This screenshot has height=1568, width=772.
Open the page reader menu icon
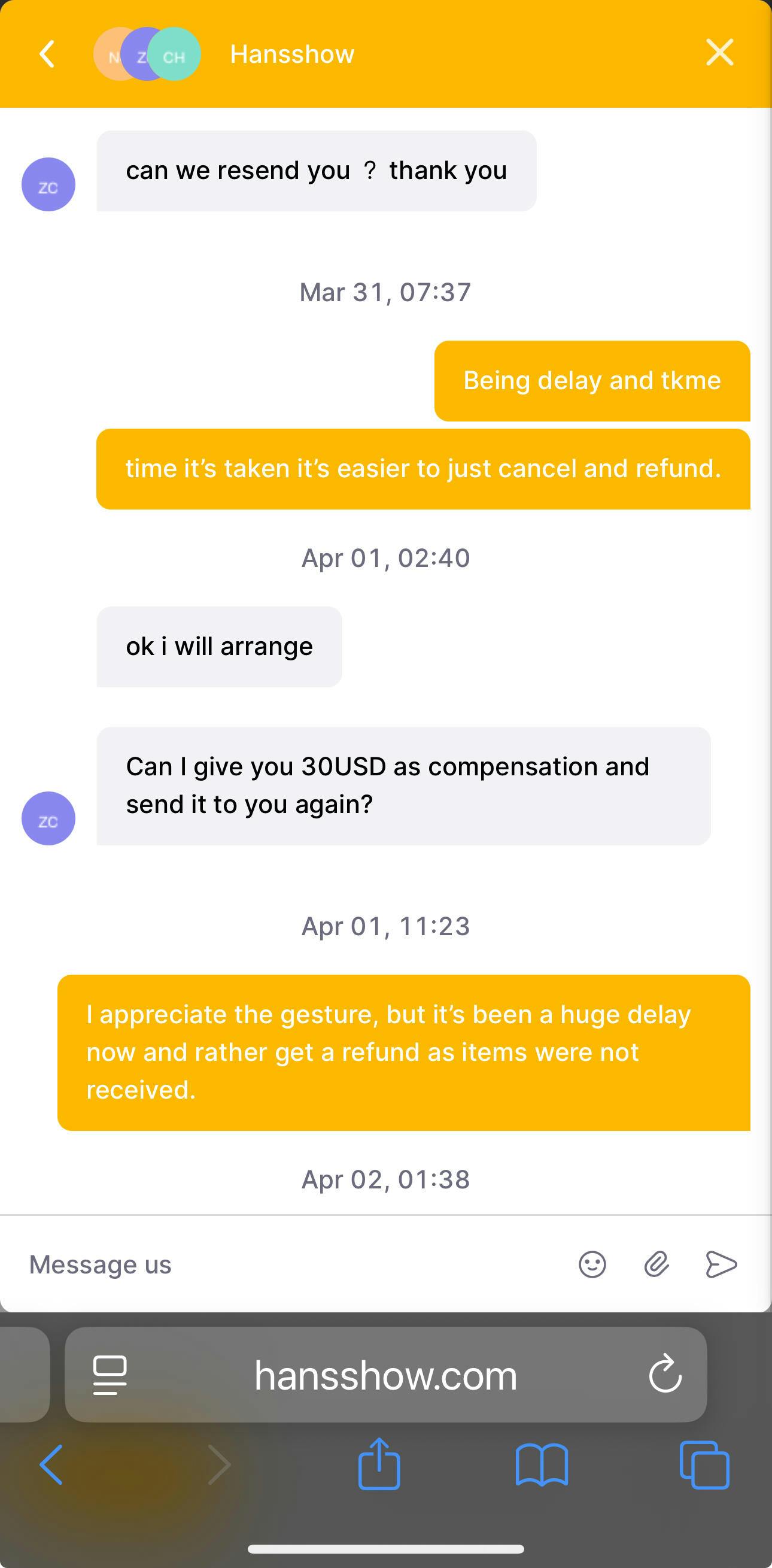tap(110, 1375)
